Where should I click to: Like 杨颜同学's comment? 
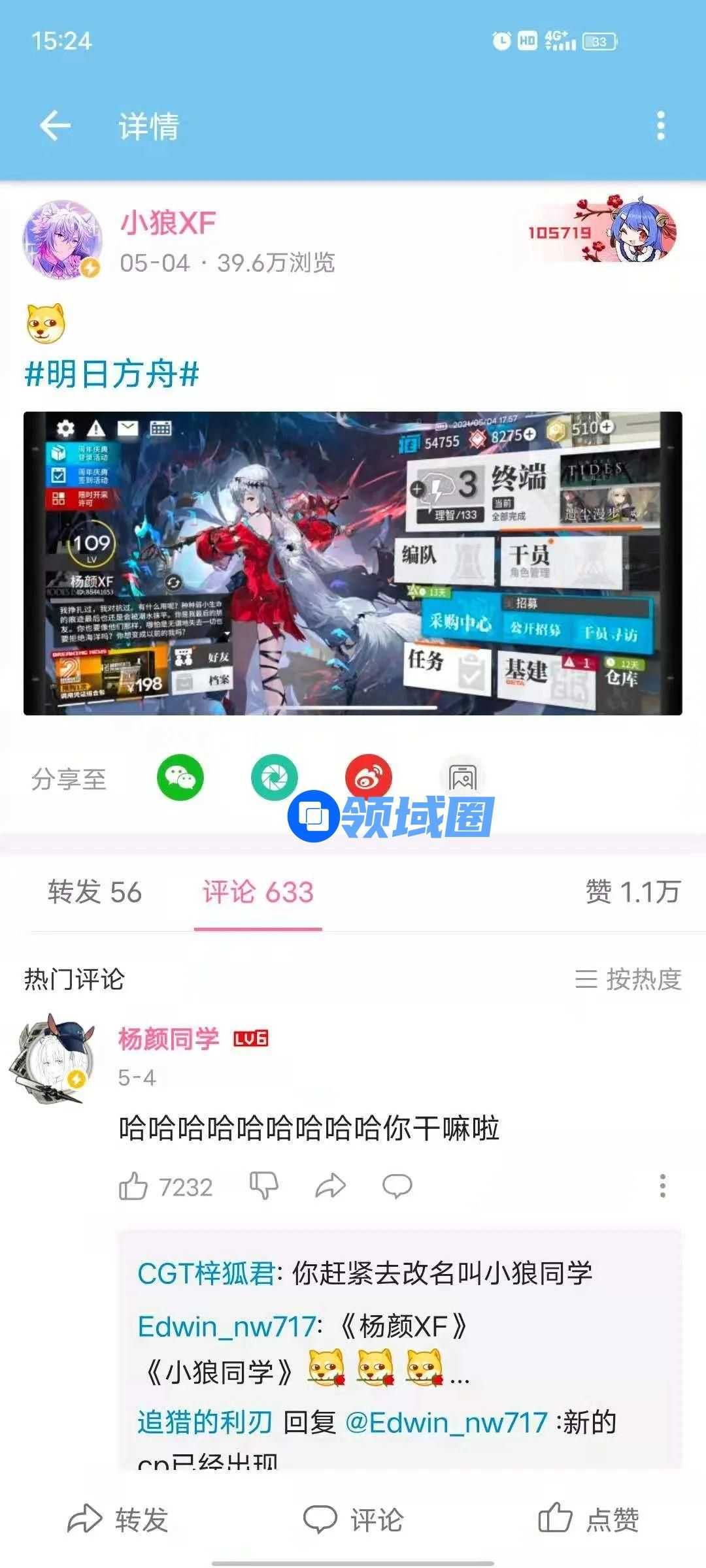(x=133, y=1186)
